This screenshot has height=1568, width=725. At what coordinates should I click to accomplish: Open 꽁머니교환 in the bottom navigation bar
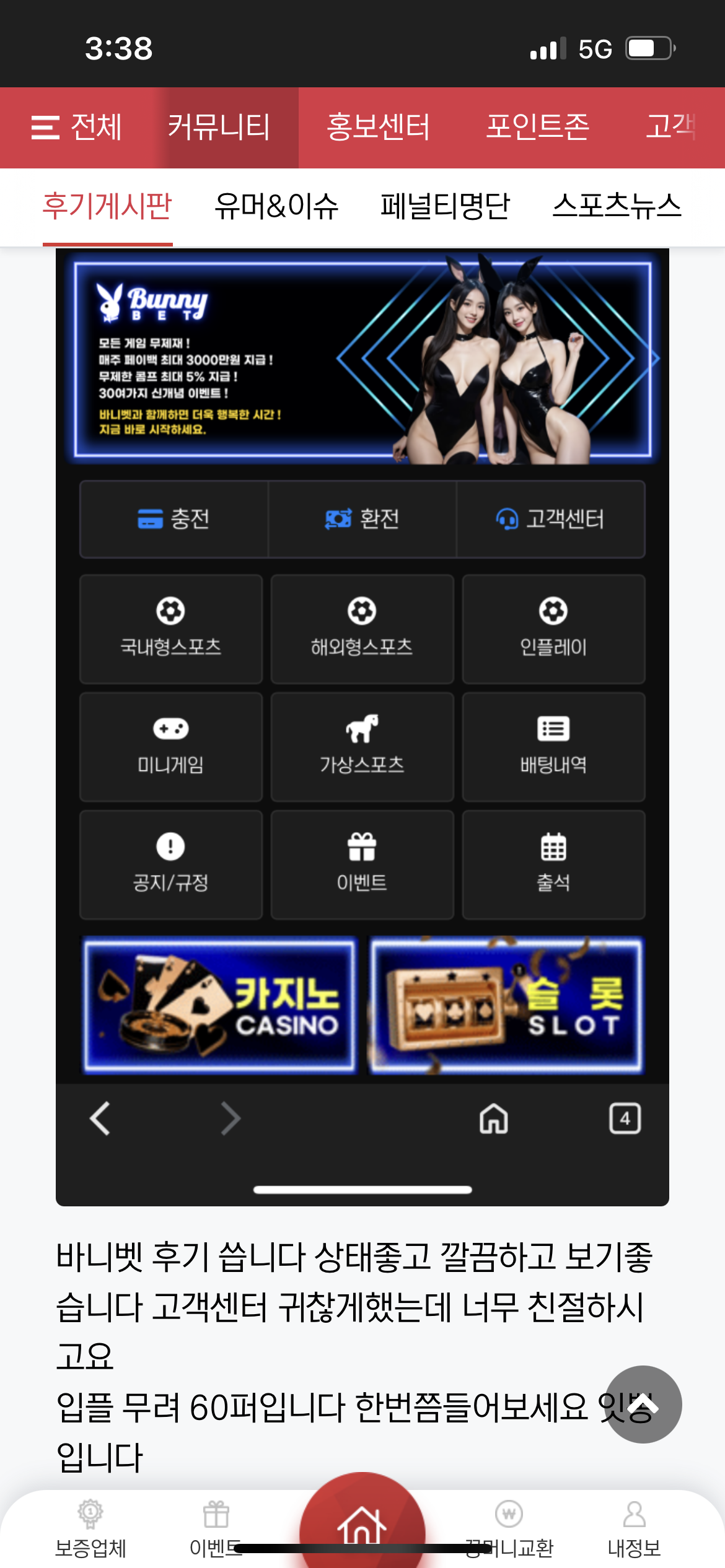[x=509, y=1529]
